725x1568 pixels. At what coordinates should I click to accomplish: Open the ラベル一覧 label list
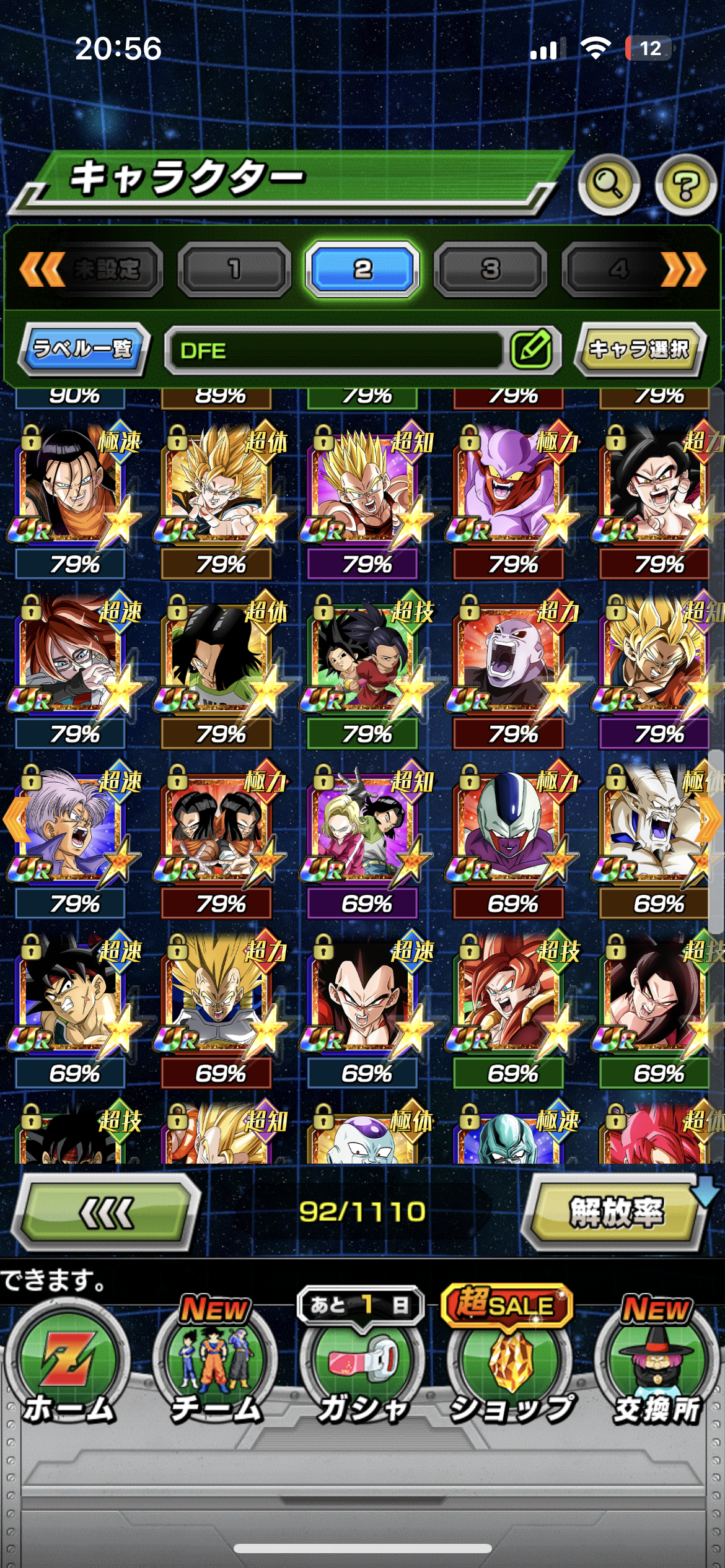(x=83, y=349)
